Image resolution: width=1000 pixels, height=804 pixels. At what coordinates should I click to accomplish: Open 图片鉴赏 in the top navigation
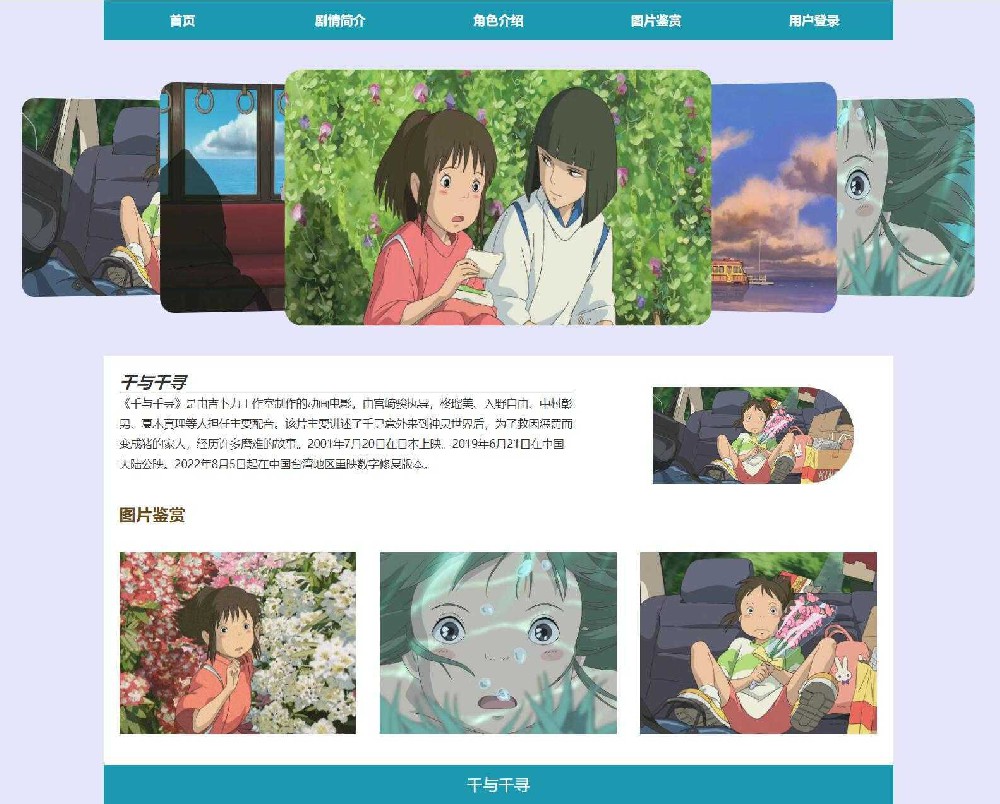pyautogui.click(x=656, y=20)
